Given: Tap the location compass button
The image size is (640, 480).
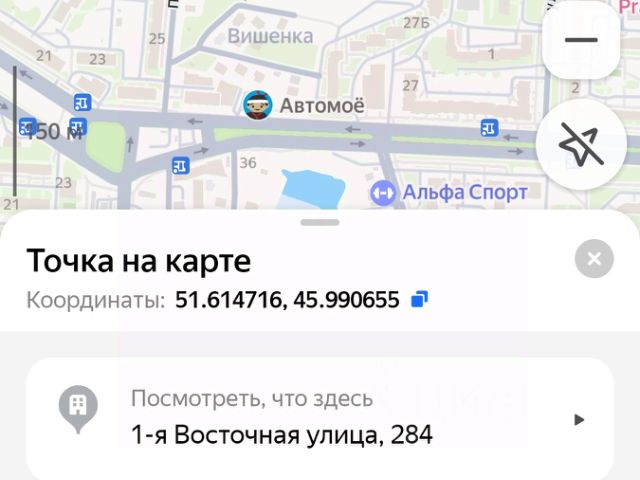Looking at the screenshot, I should click(x=580, y=147).
